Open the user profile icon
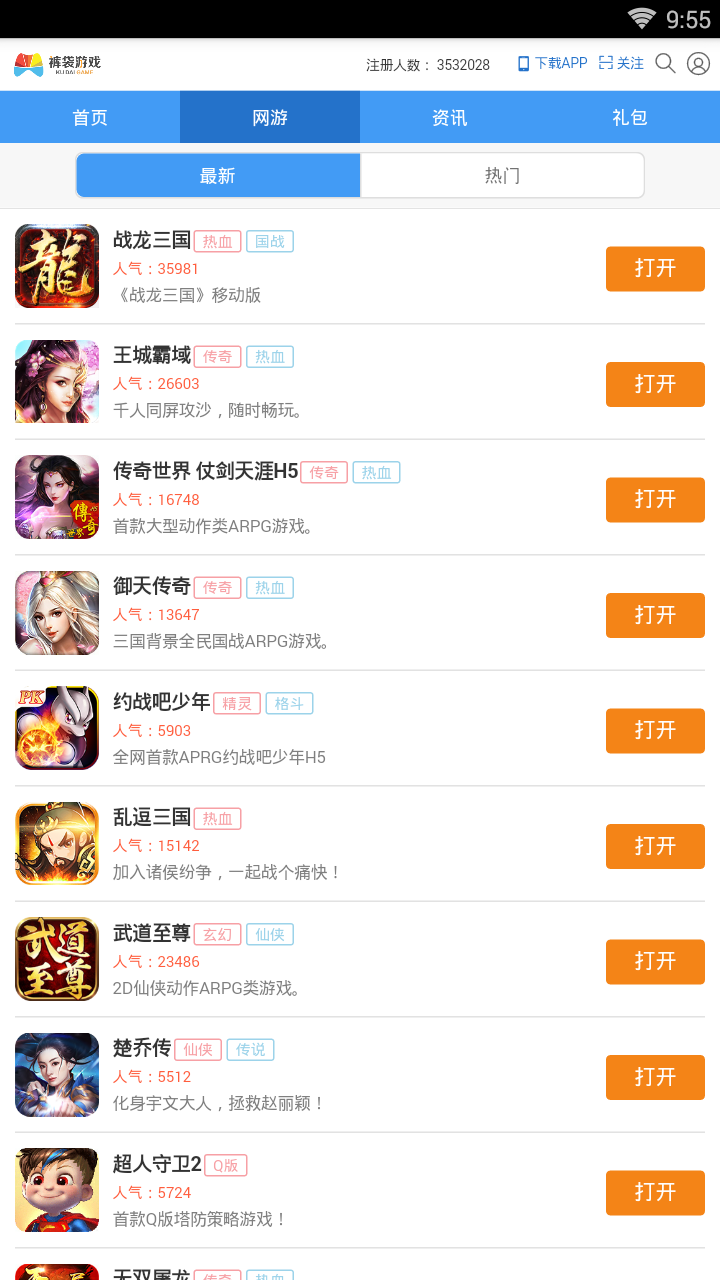This screenshot has width=720, height=1280. (x=698, y=64)
